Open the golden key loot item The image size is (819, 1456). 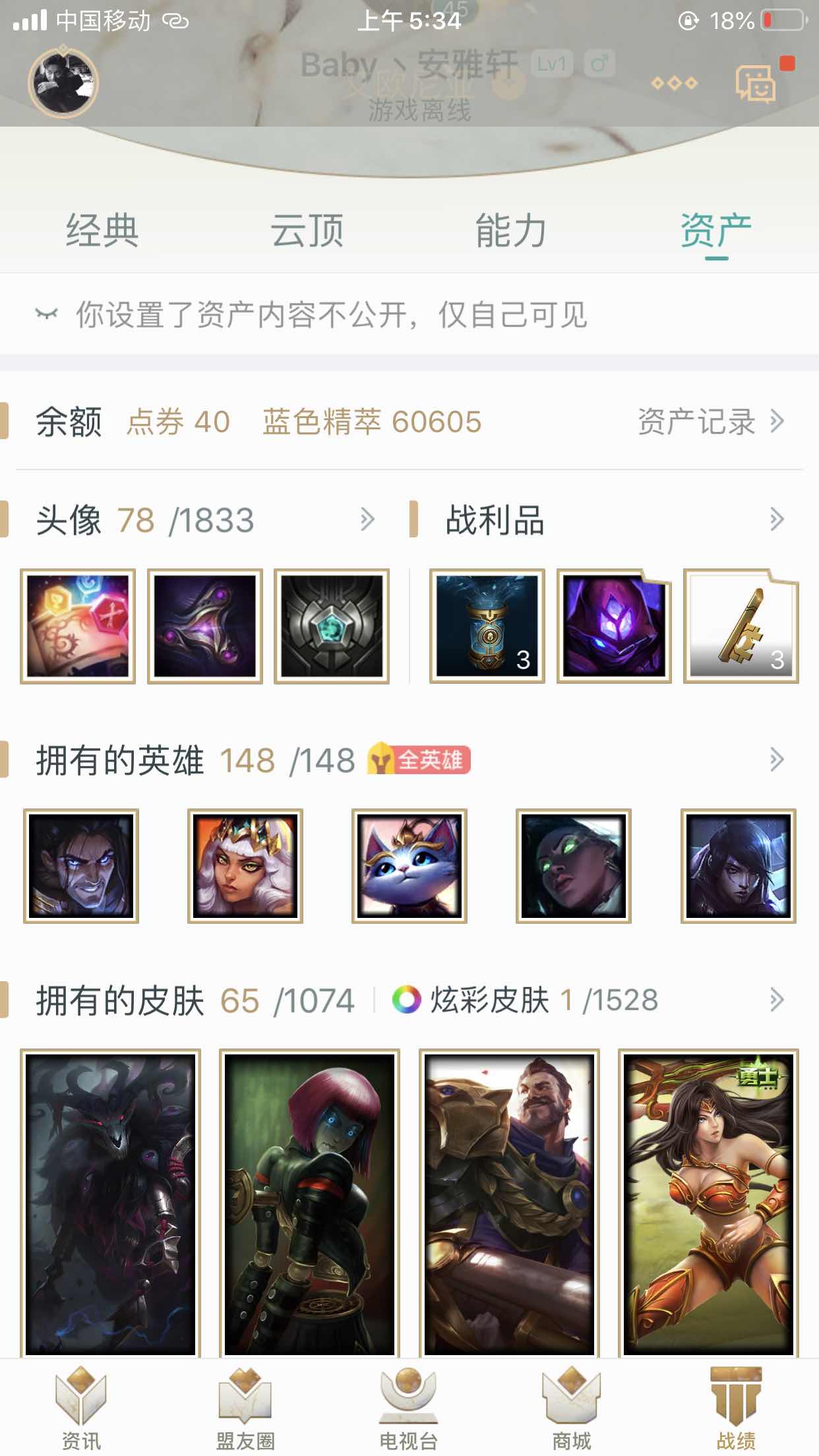point(741,626)
